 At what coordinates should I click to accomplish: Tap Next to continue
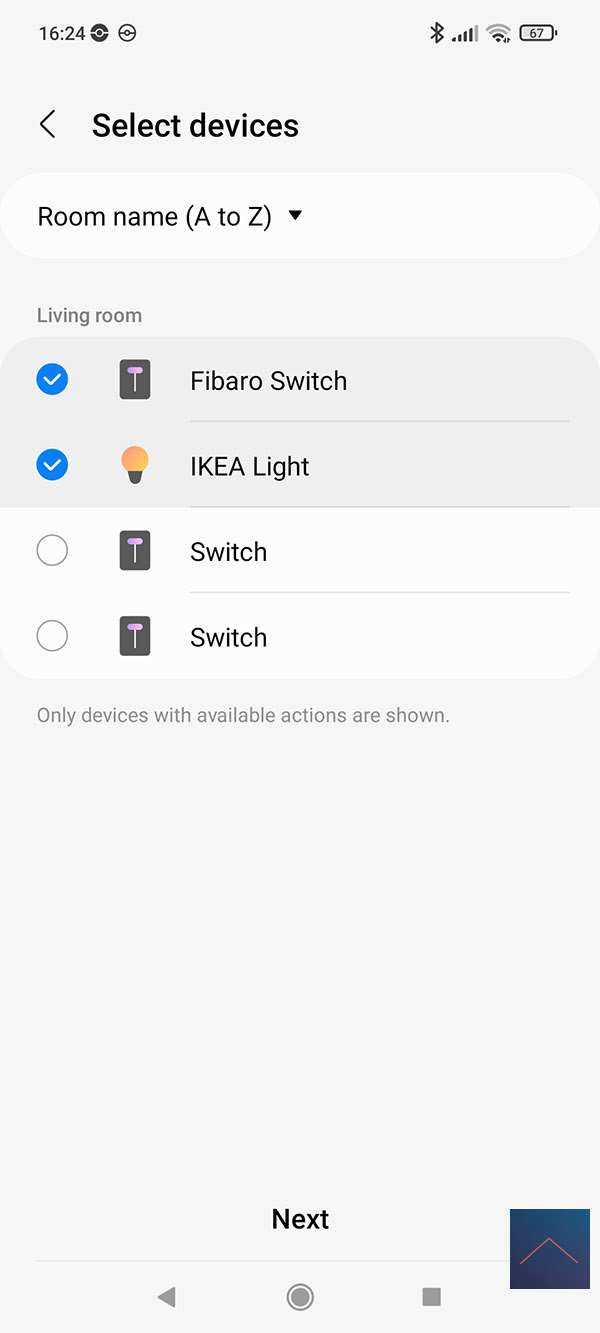pyautogui.click(x=300, y=1219)
